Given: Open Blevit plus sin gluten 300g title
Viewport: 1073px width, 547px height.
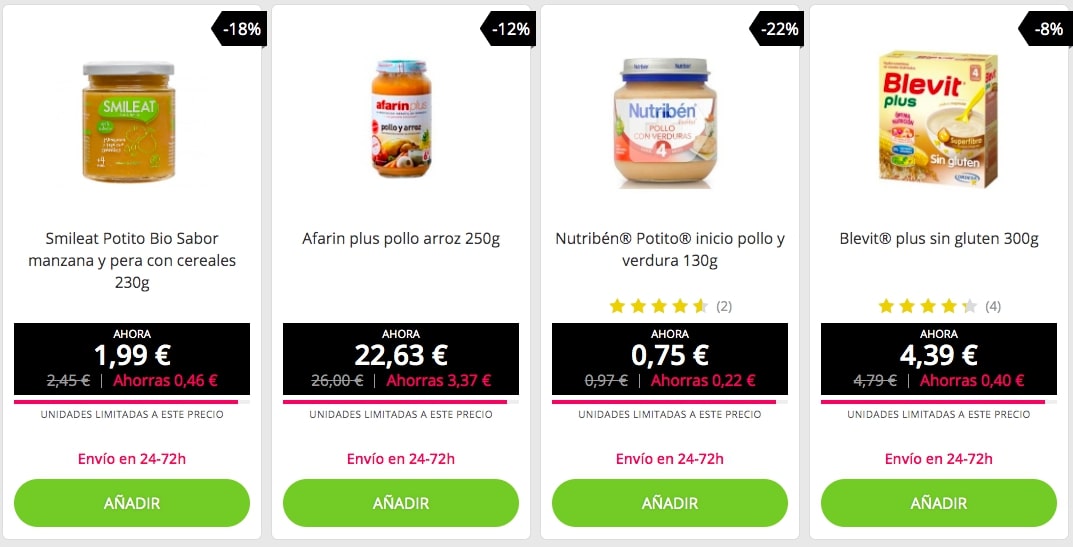Looking at the screenshot, I should pyautogui.click(x=939, y=239).
